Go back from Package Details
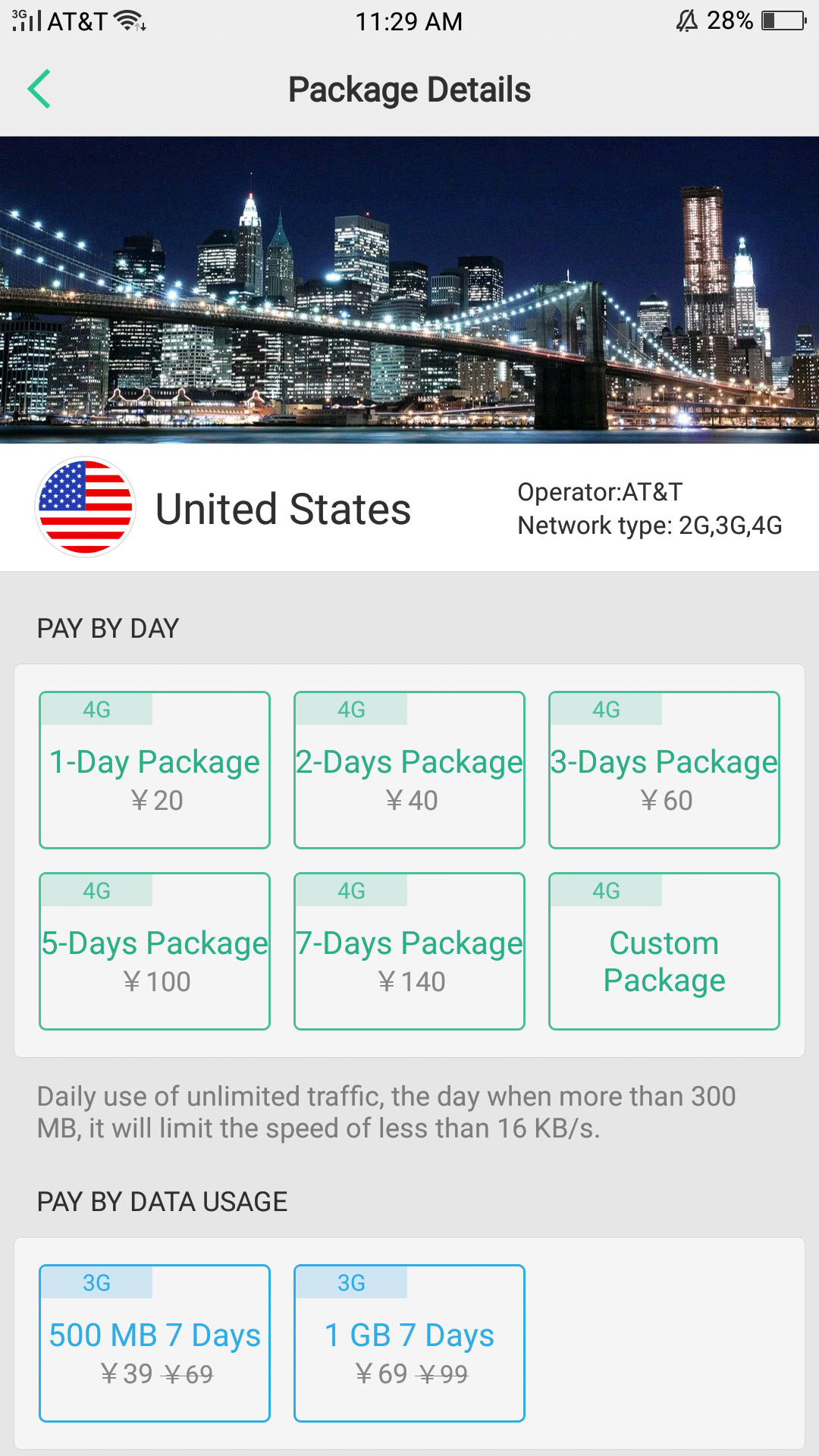This screenshot has width=819, height=1456. coord(39,89)
